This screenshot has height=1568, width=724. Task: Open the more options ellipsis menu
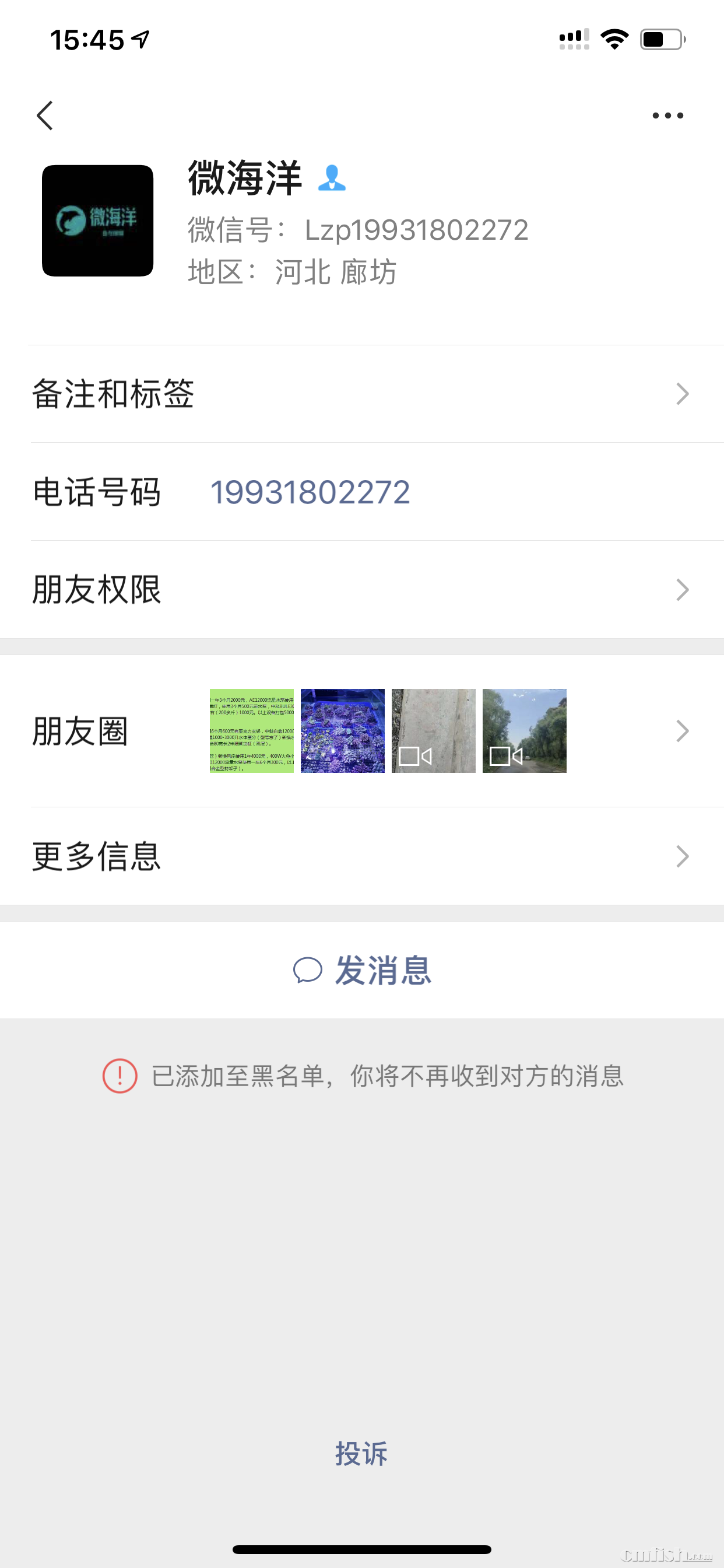point(667,116)
